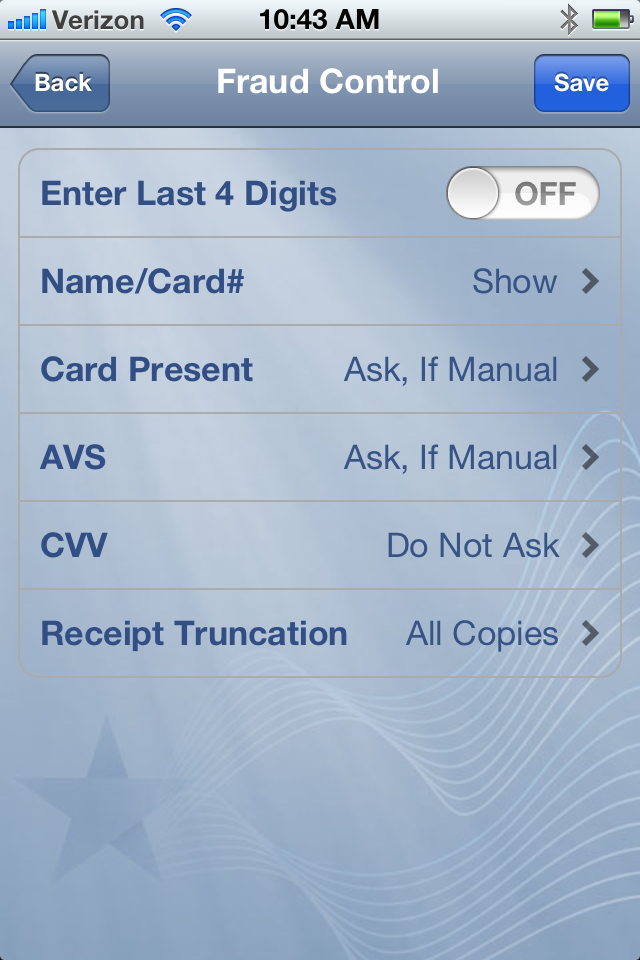Image resolution: width=640 pixels, height=960 pixels.
Task: Open Receipt Truncation options
Action: [320, 634]
